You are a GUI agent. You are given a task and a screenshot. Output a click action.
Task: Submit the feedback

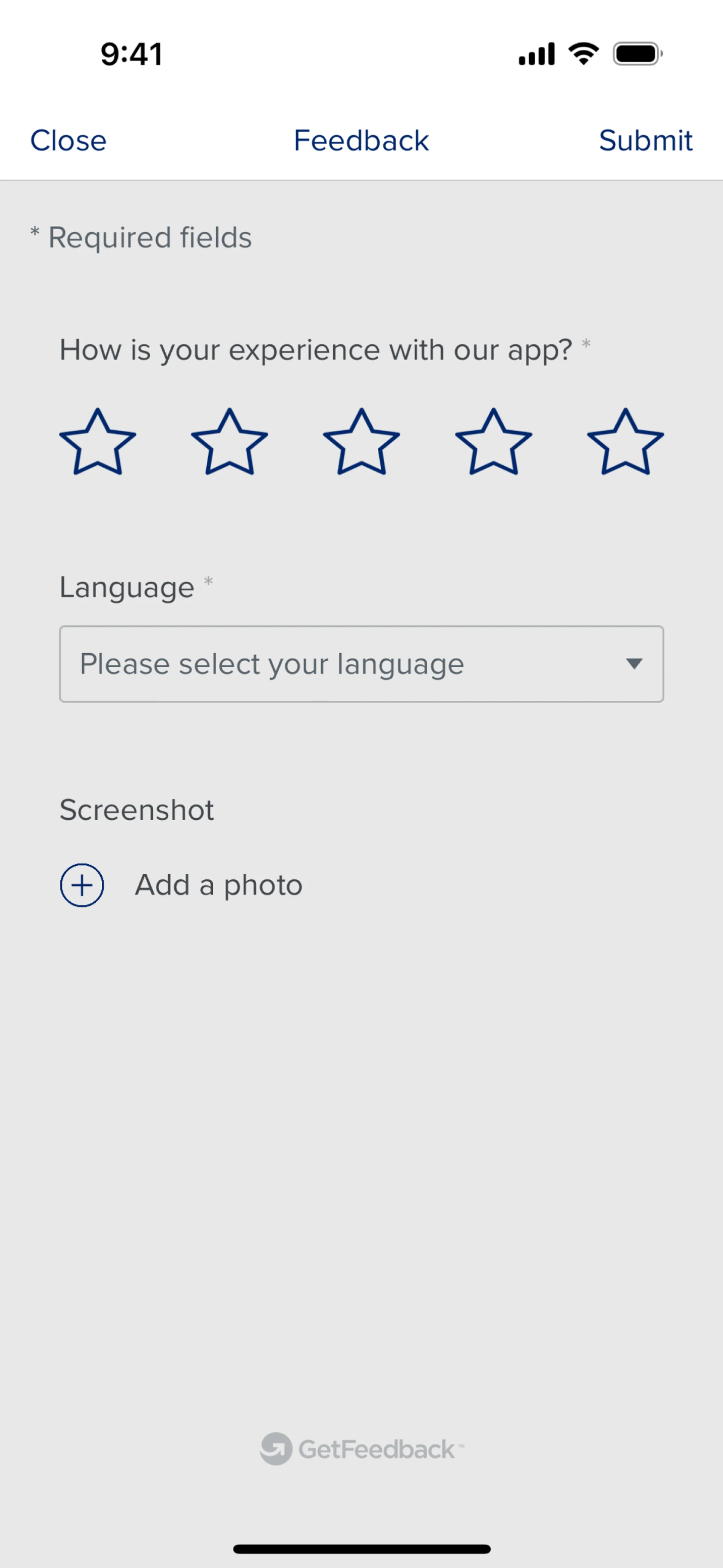645,141
